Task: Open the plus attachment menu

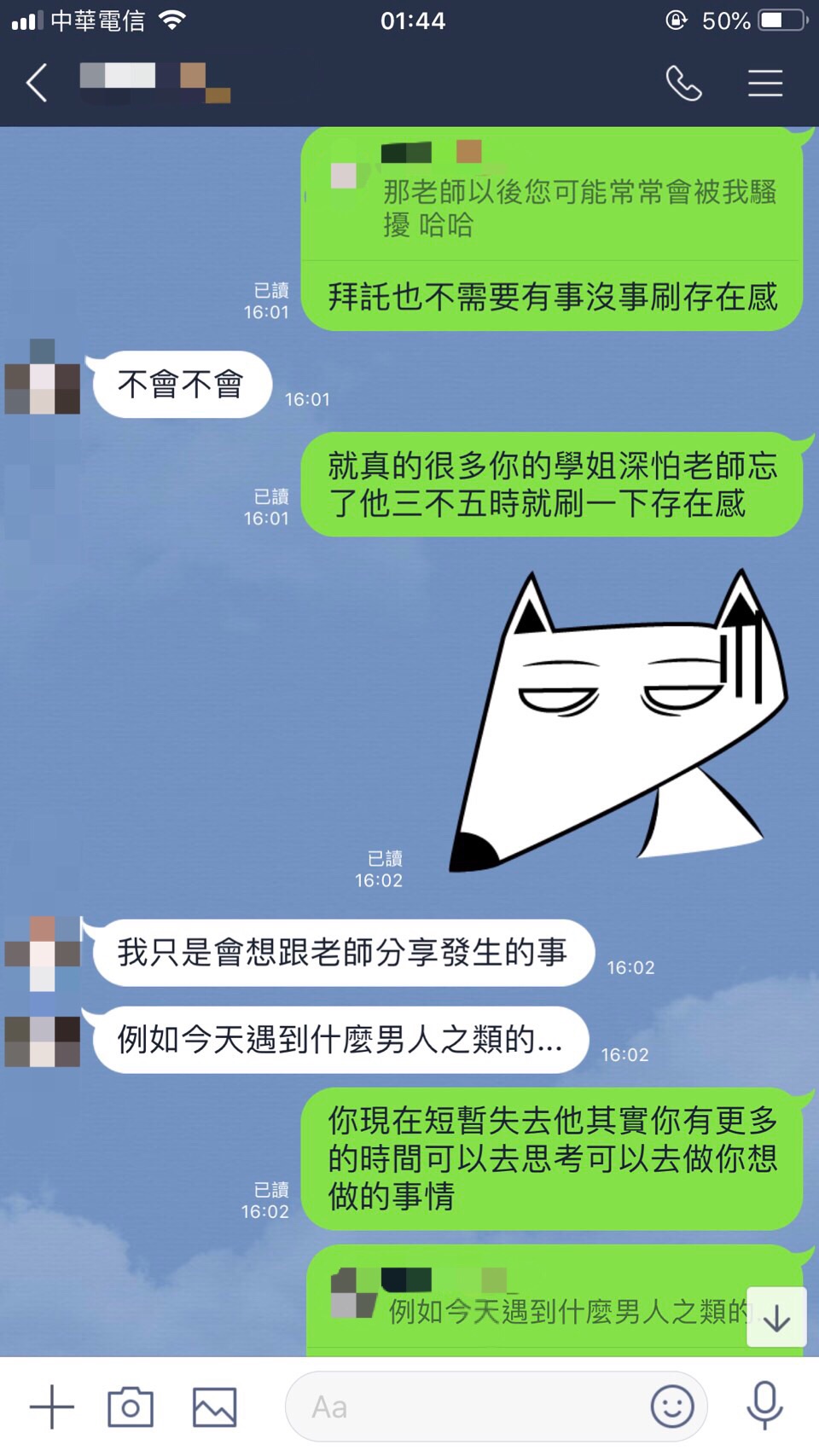Action: pyautogui.click(x=52, y=1407)
